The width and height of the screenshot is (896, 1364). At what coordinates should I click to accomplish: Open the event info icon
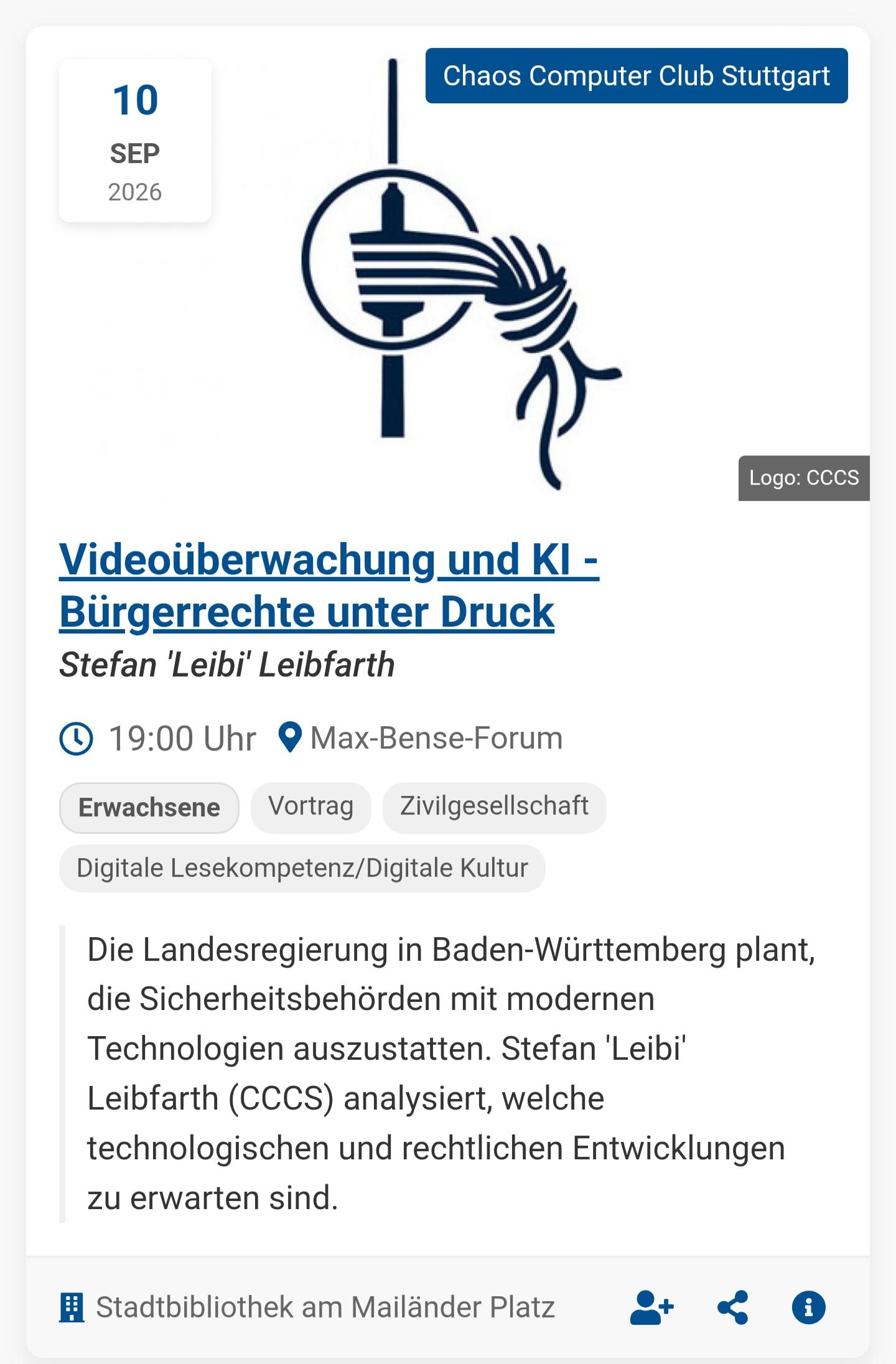(808, 1307)
